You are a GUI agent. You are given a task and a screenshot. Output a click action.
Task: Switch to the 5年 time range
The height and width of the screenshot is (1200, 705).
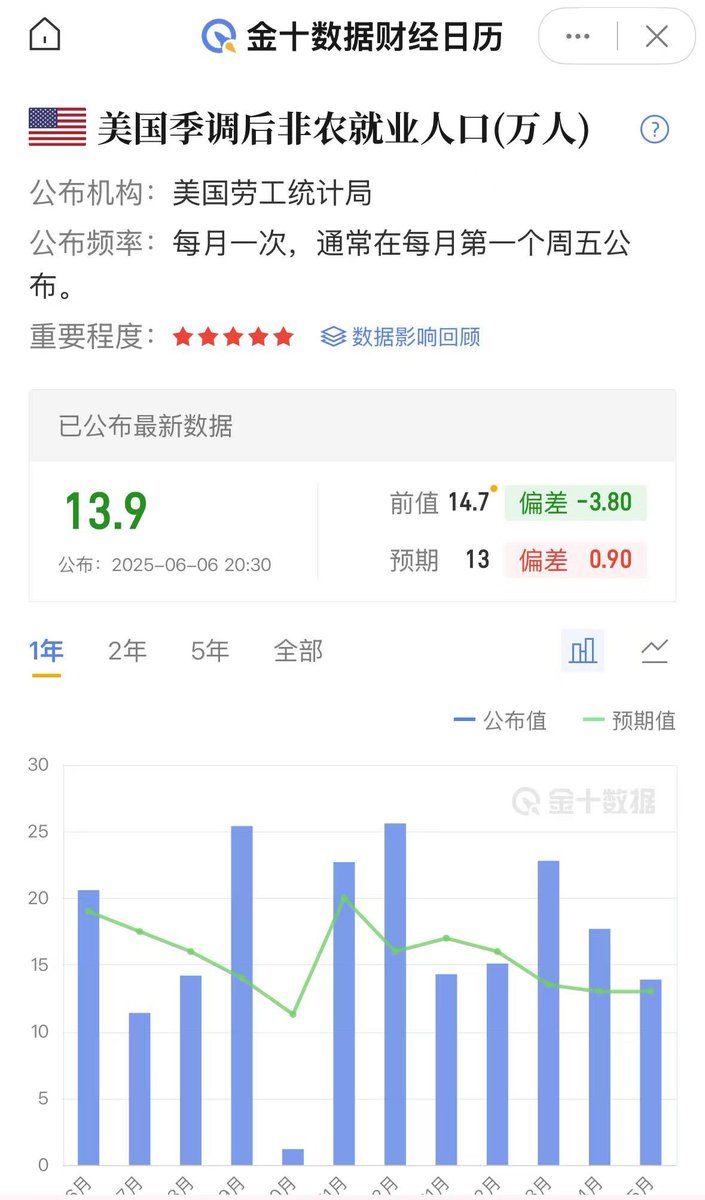(210, 652)
